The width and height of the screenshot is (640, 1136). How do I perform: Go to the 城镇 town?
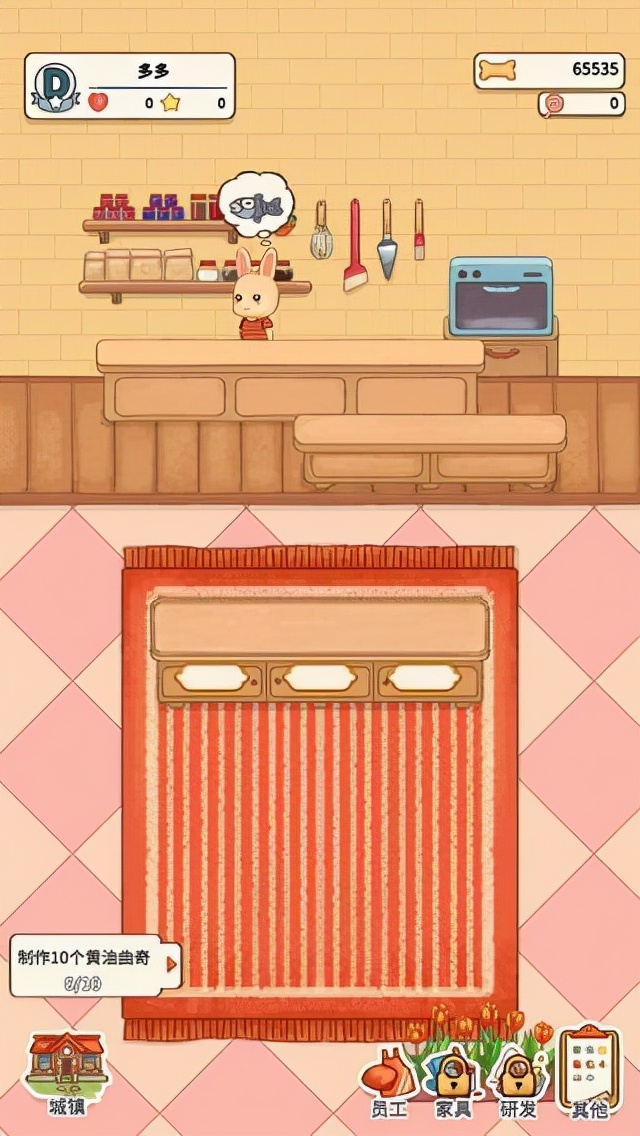[x=66, y=1072]
